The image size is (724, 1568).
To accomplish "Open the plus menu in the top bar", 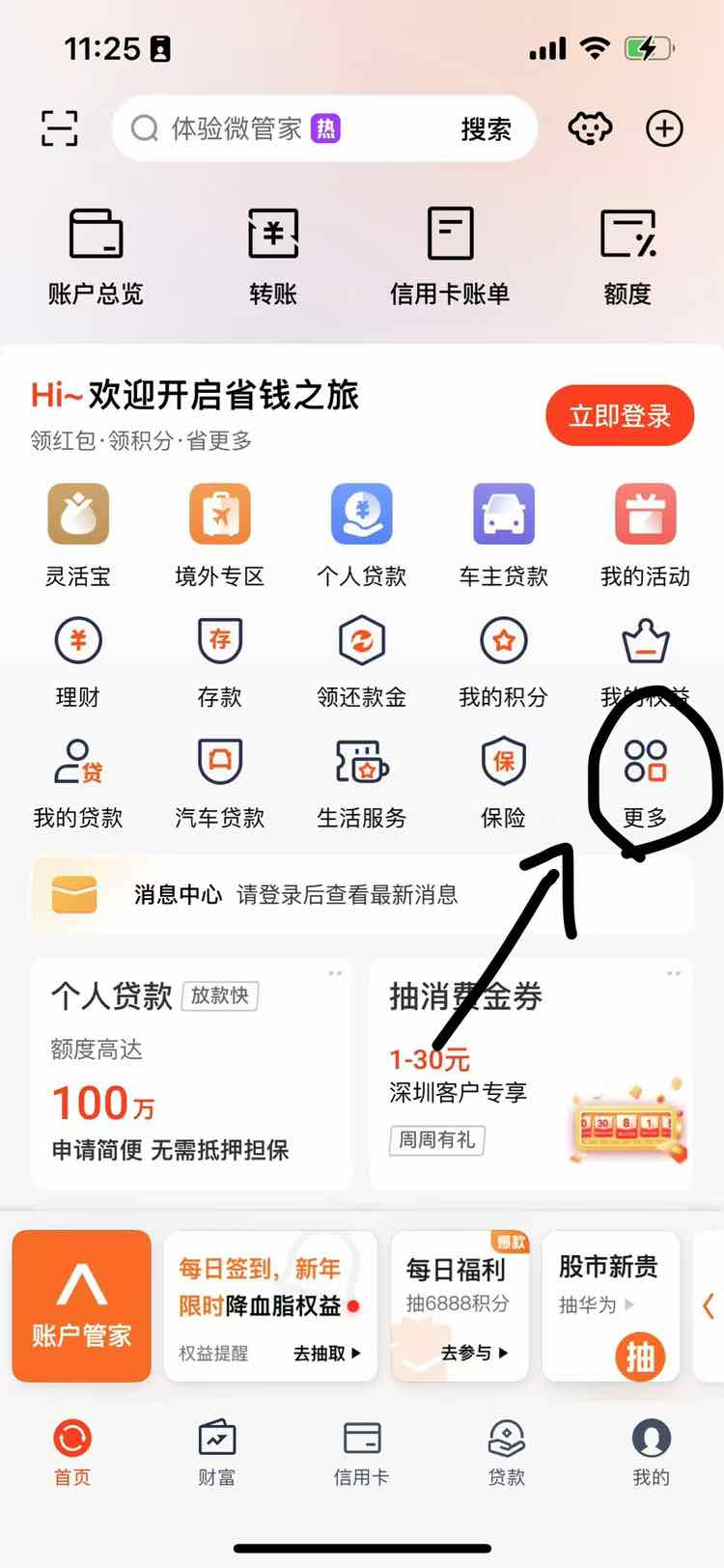I will click(x=664, y=128).
